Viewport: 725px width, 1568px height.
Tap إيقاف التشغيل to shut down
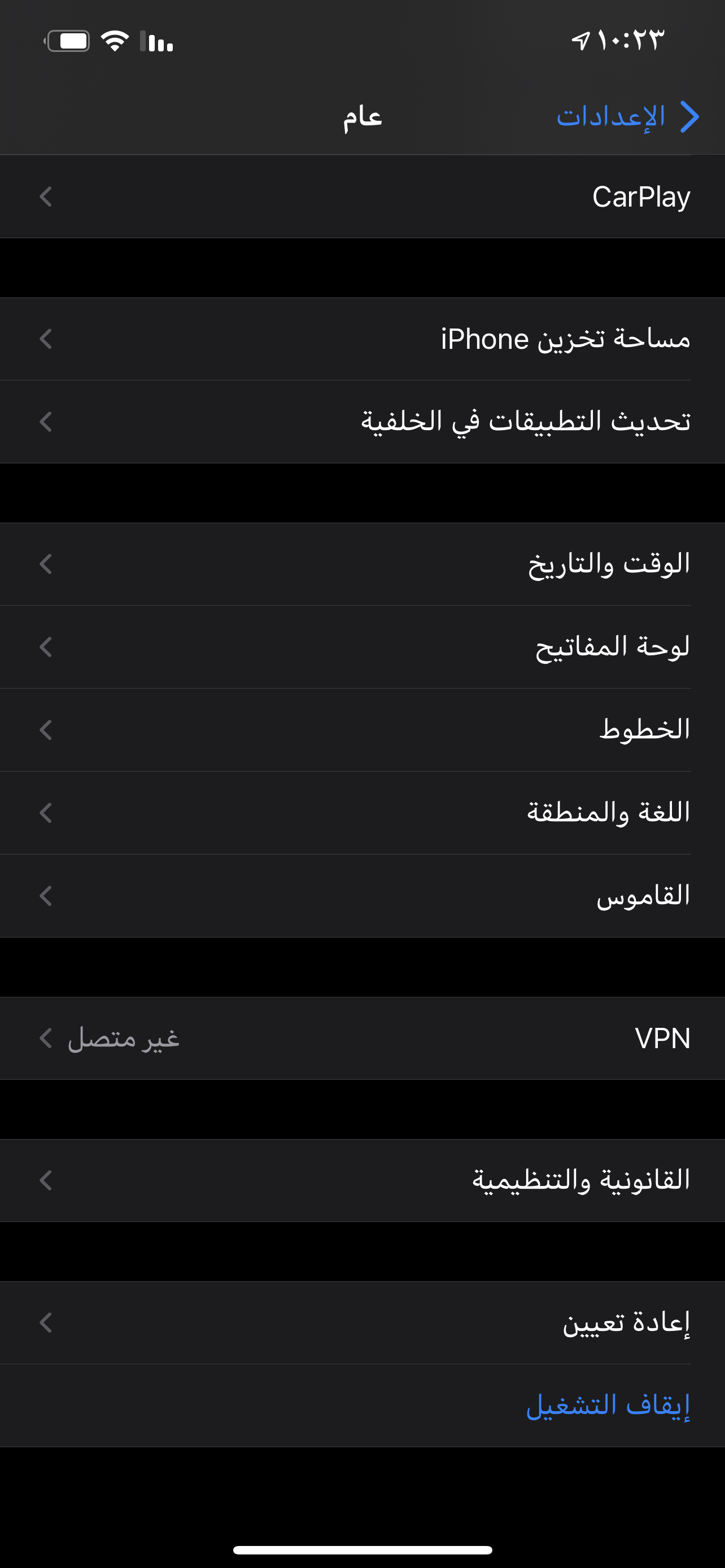[362, 1405]
